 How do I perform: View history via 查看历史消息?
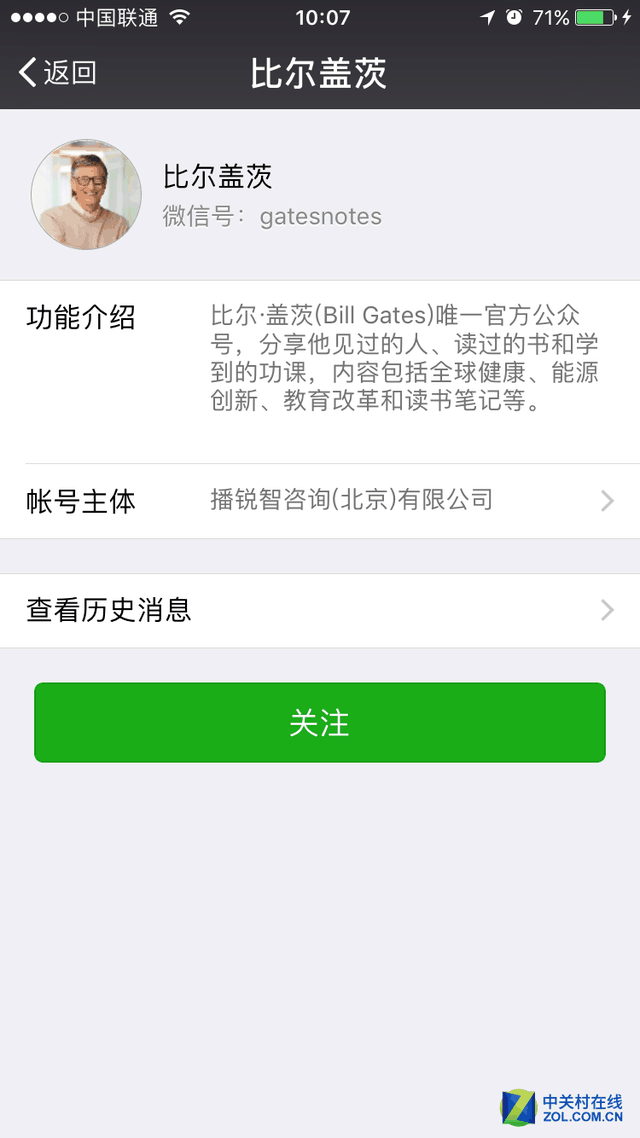[320, 610]
